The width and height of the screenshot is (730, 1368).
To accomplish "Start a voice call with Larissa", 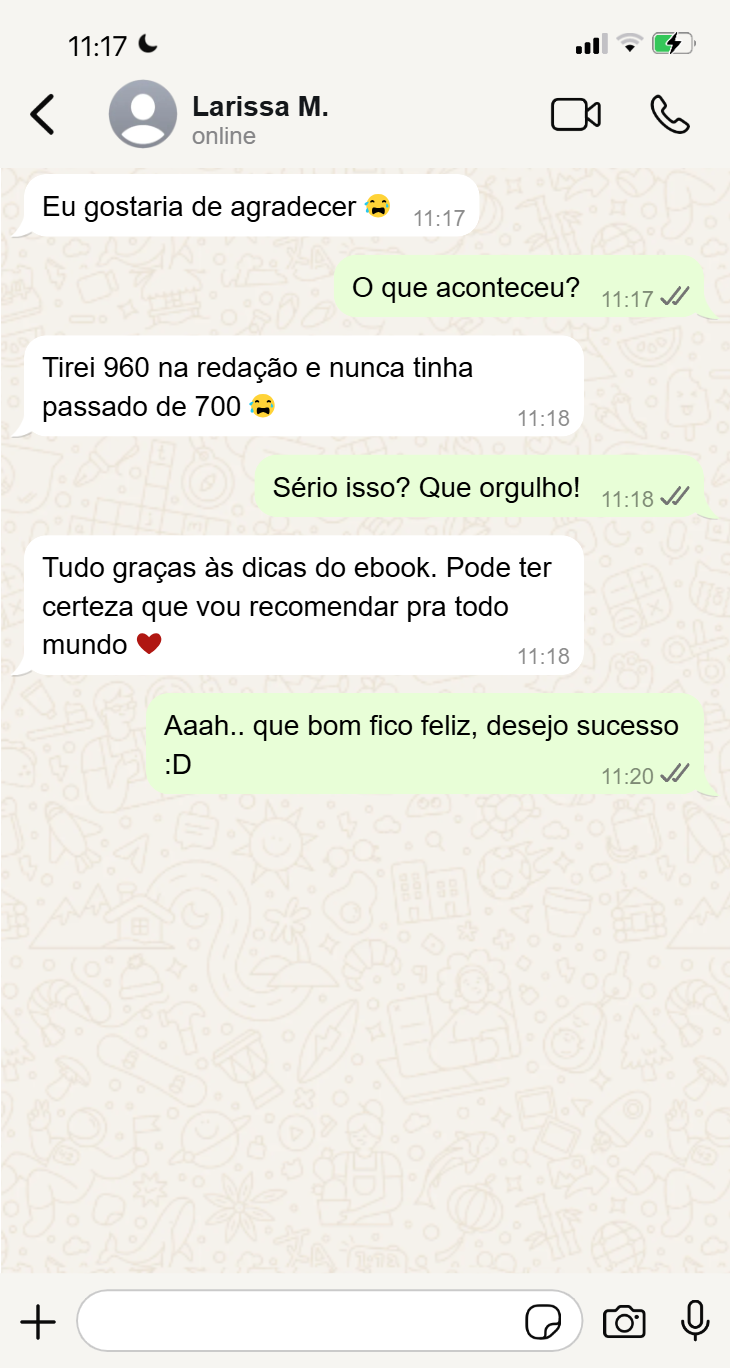I will 669,115.
